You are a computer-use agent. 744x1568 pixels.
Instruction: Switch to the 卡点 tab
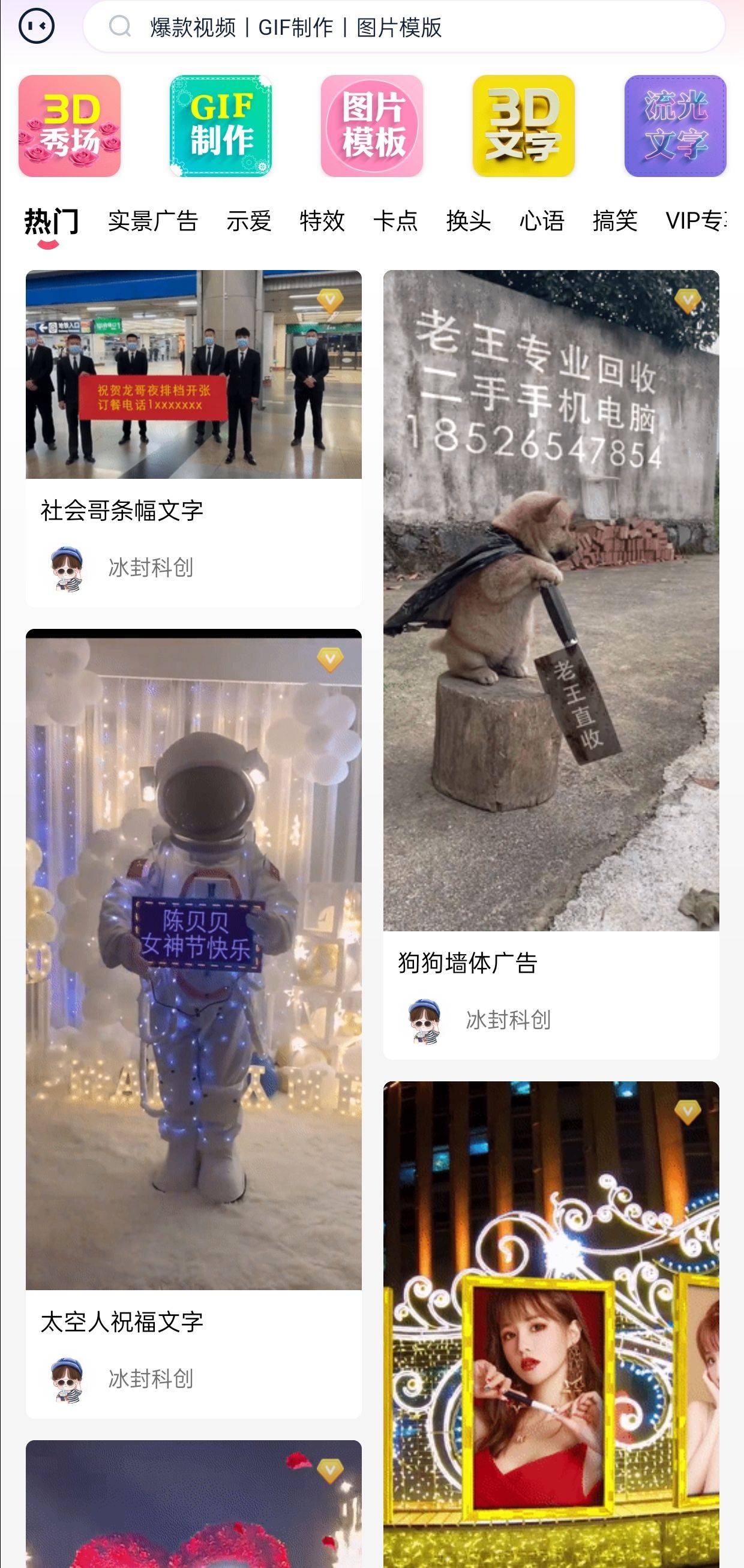(x=395, y=221)
